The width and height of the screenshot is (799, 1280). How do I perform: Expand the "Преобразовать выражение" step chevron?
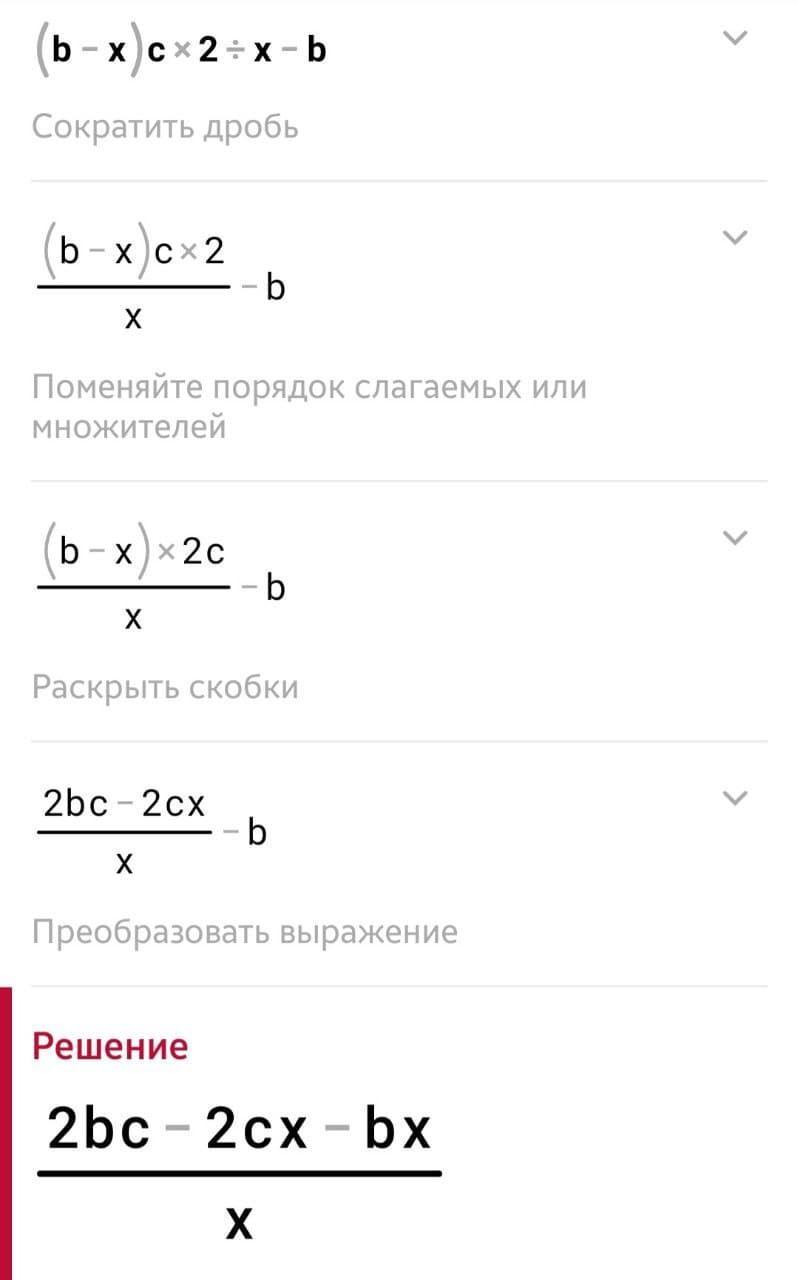tap(735, 798)
